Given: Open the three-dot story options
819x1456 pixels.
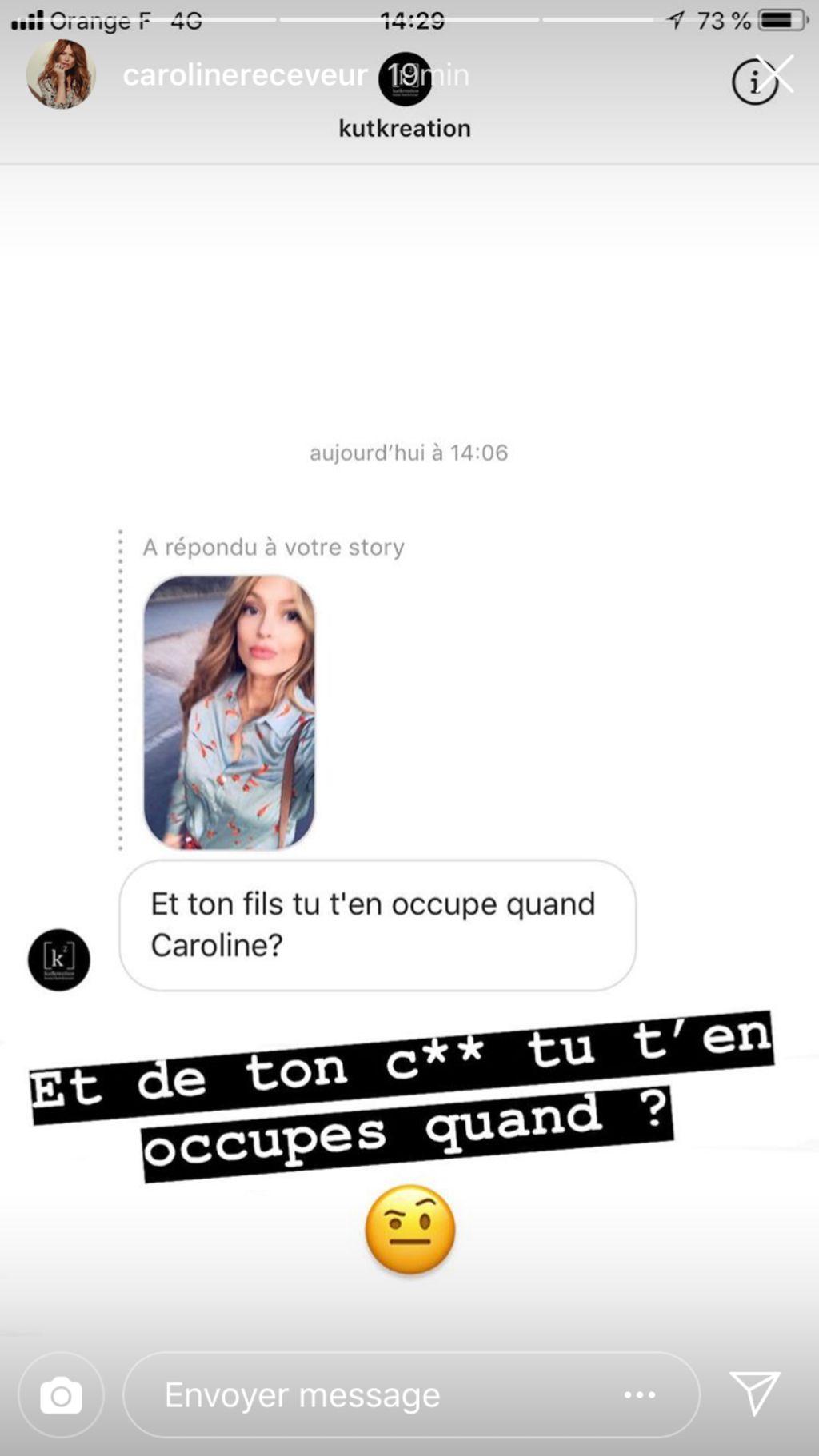Looking at the screenshot, I should click(640, 1395).
